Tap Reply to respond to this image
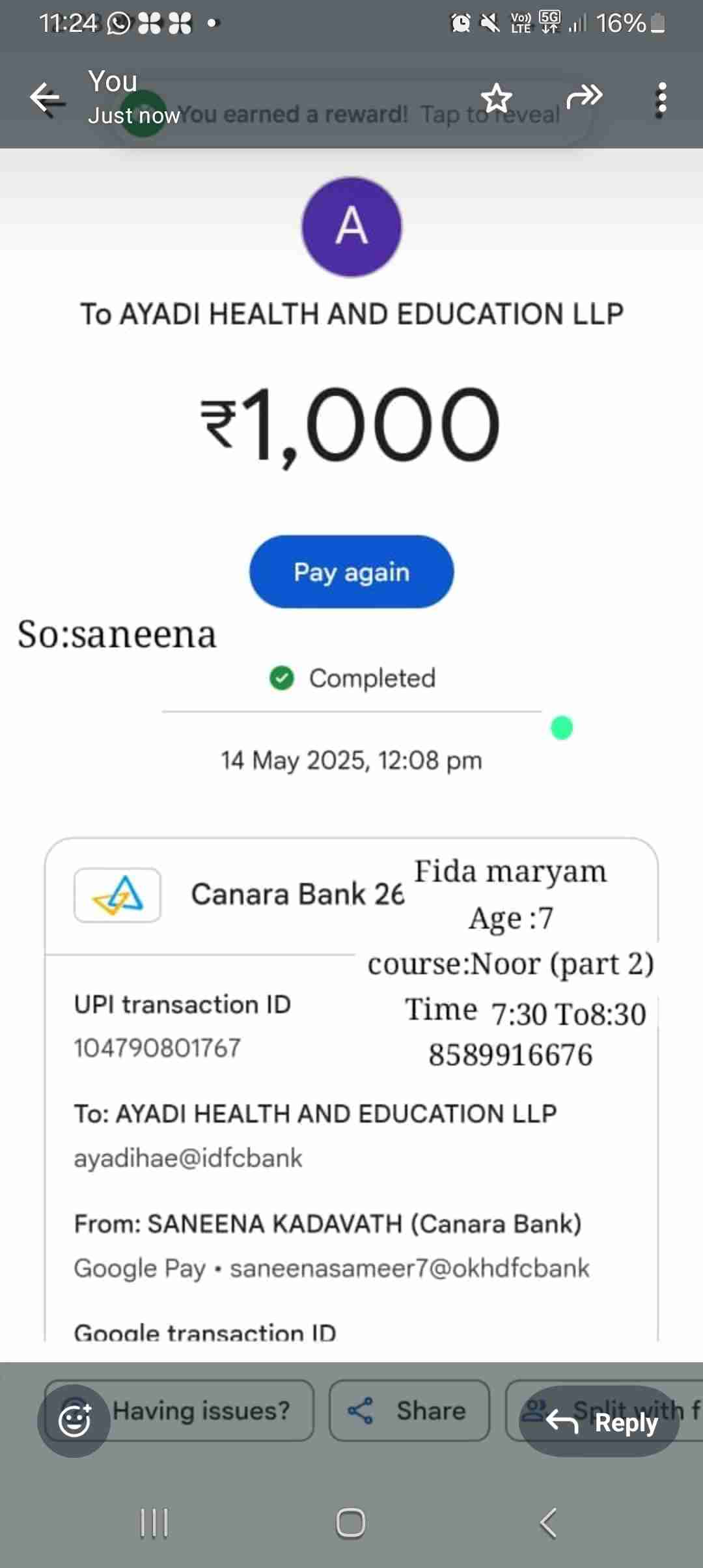 point(600,1422)
